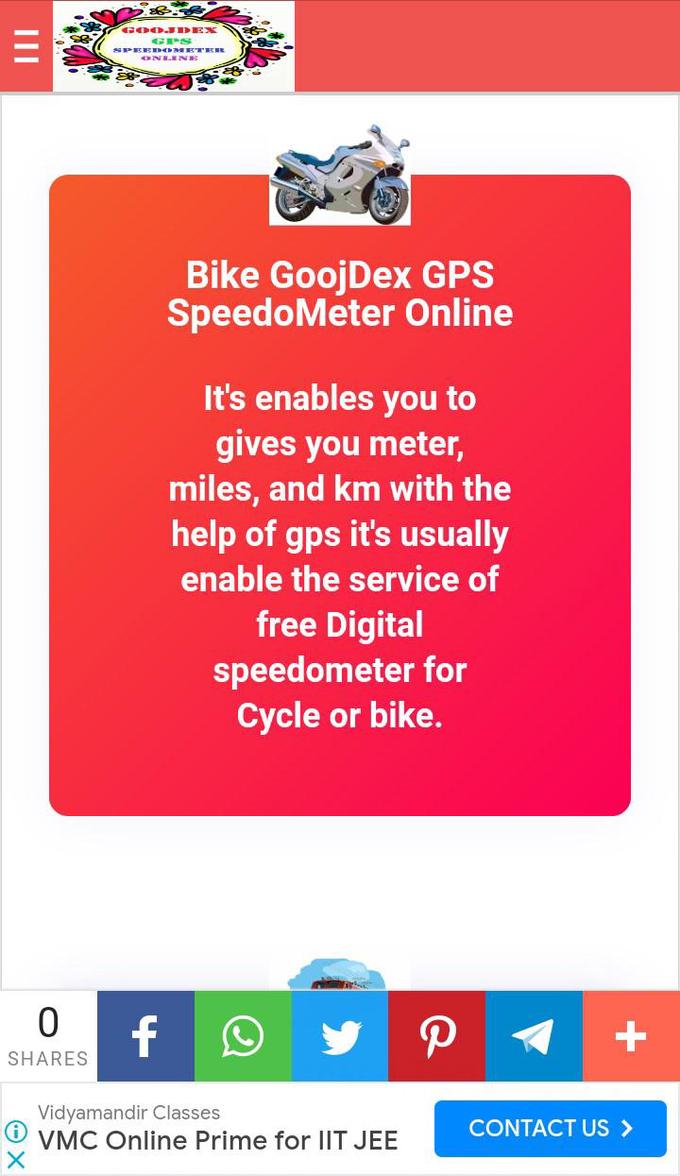
Task: Share on Twitter
Action: click(339, 1036)
